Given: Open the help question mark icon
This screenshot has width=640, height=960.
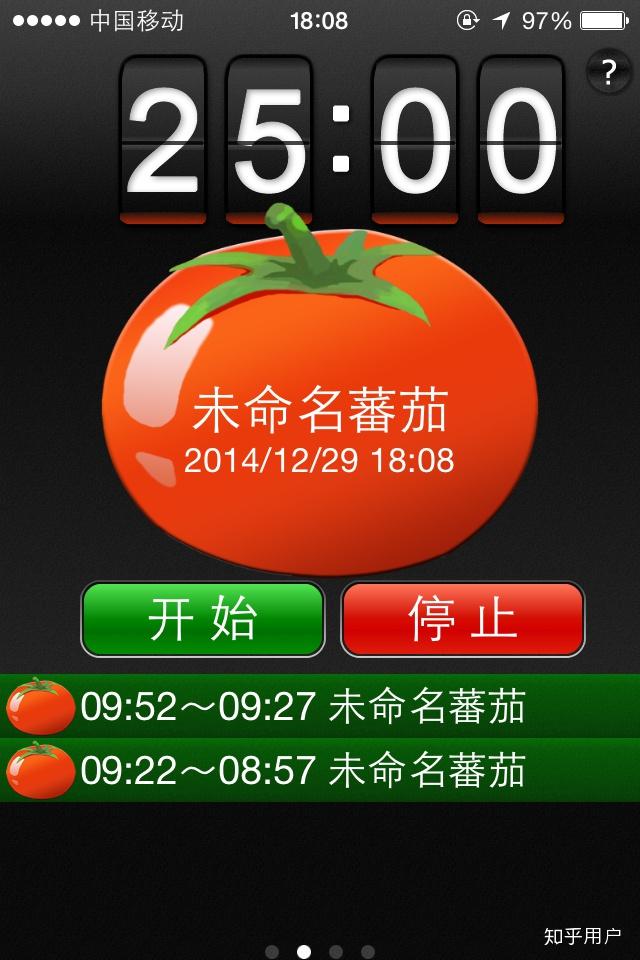Looking at the screenshot, I should (x=607, y=72).
